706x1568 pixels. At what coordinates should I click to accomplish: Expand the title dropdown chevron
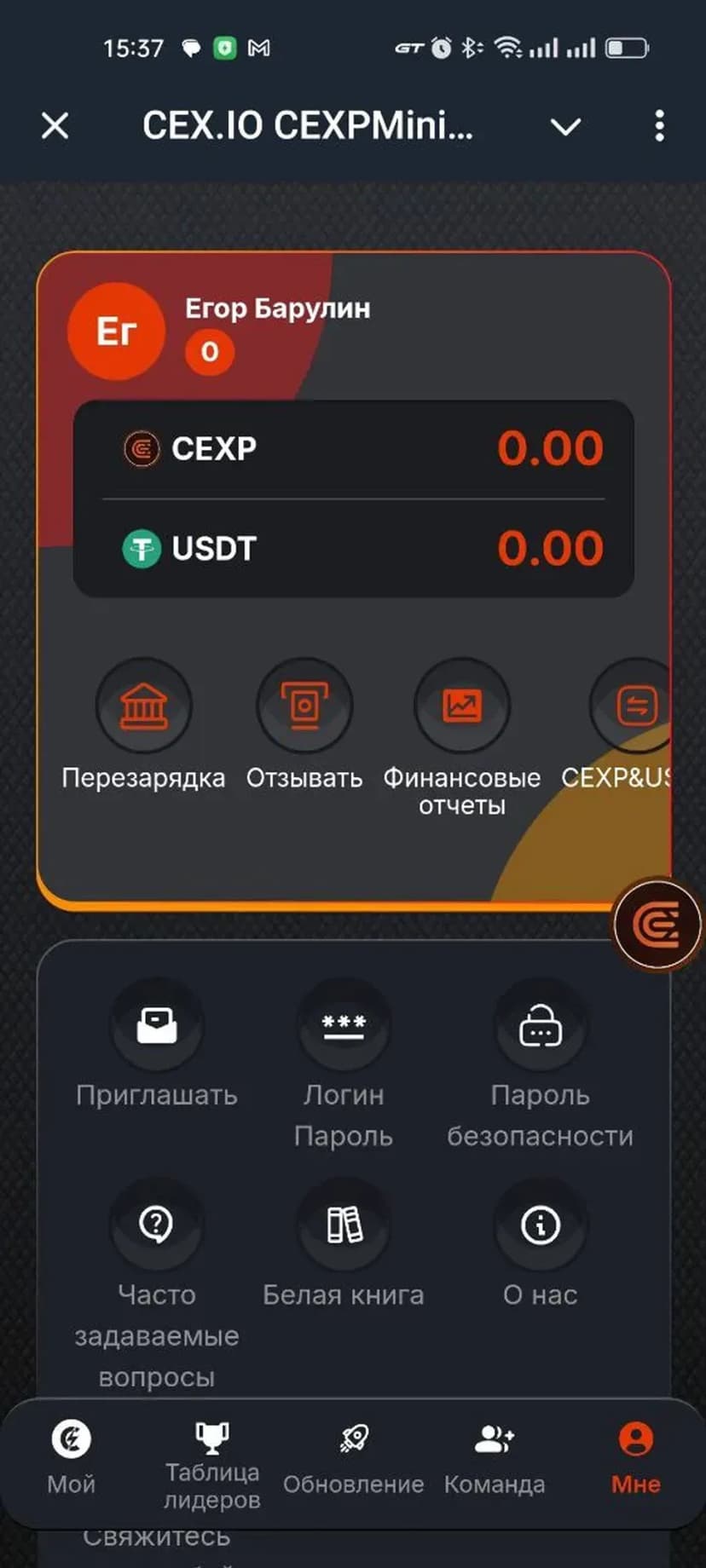(565, 127)
